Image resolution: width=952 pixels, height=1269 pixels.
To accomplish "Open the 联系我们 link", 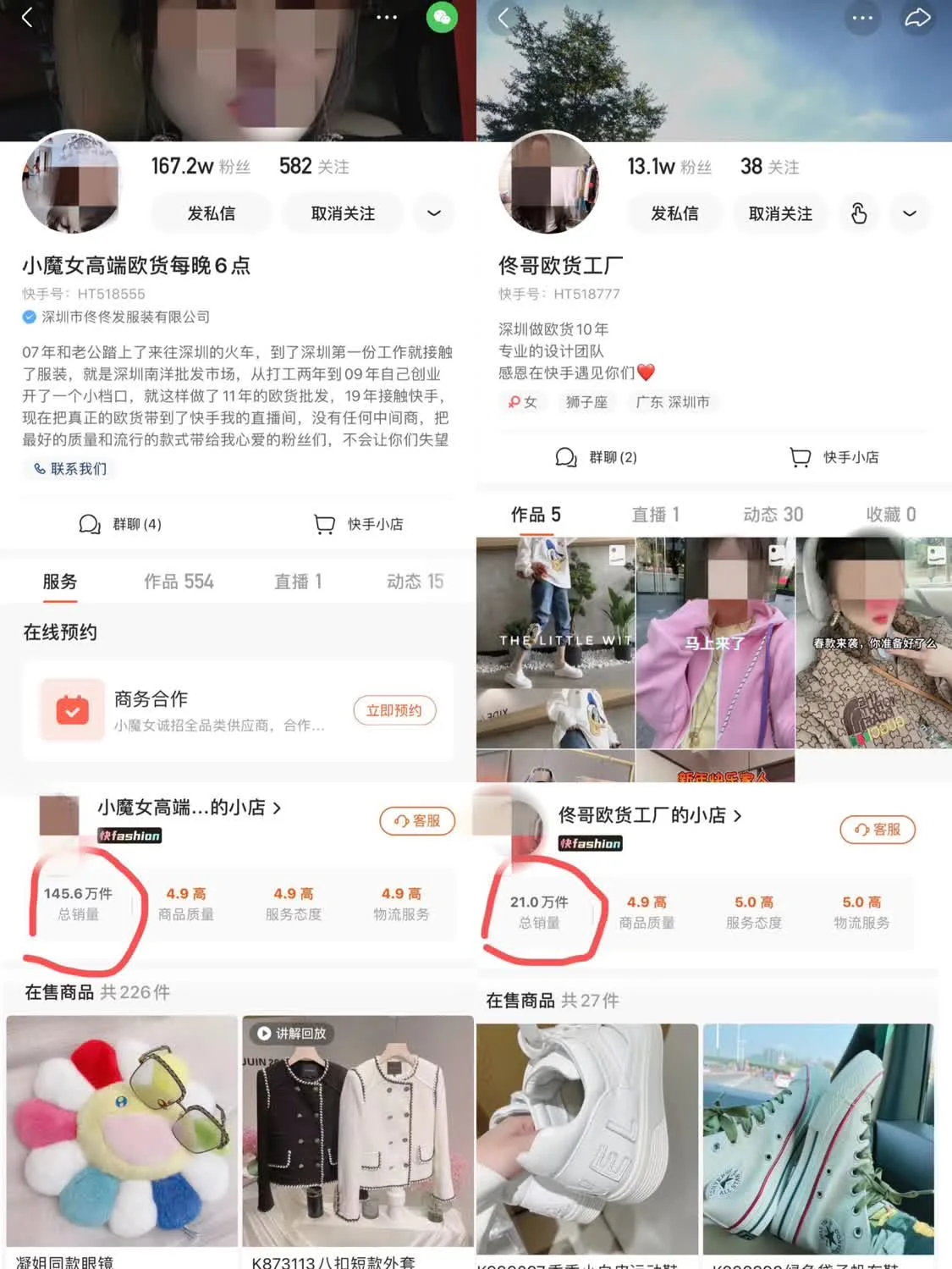I will click(x=70, y=468).
